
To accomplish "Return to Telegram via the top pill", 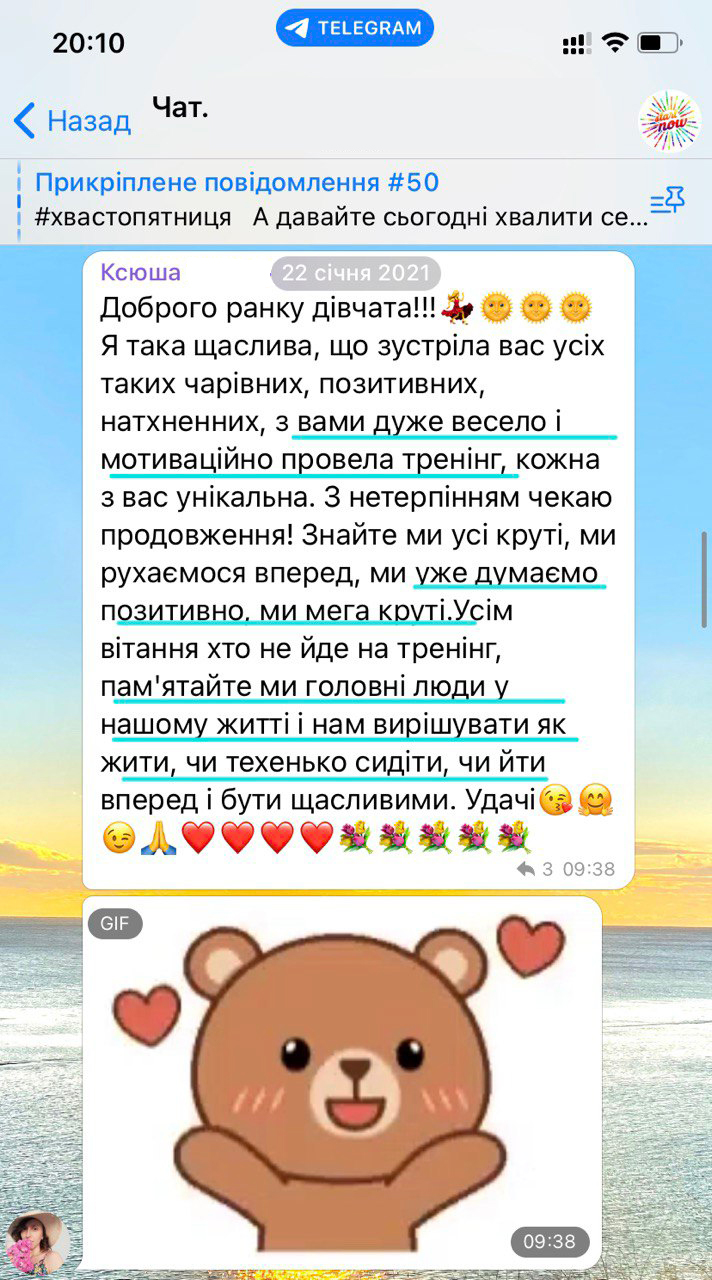I will (x=355, y=28).
